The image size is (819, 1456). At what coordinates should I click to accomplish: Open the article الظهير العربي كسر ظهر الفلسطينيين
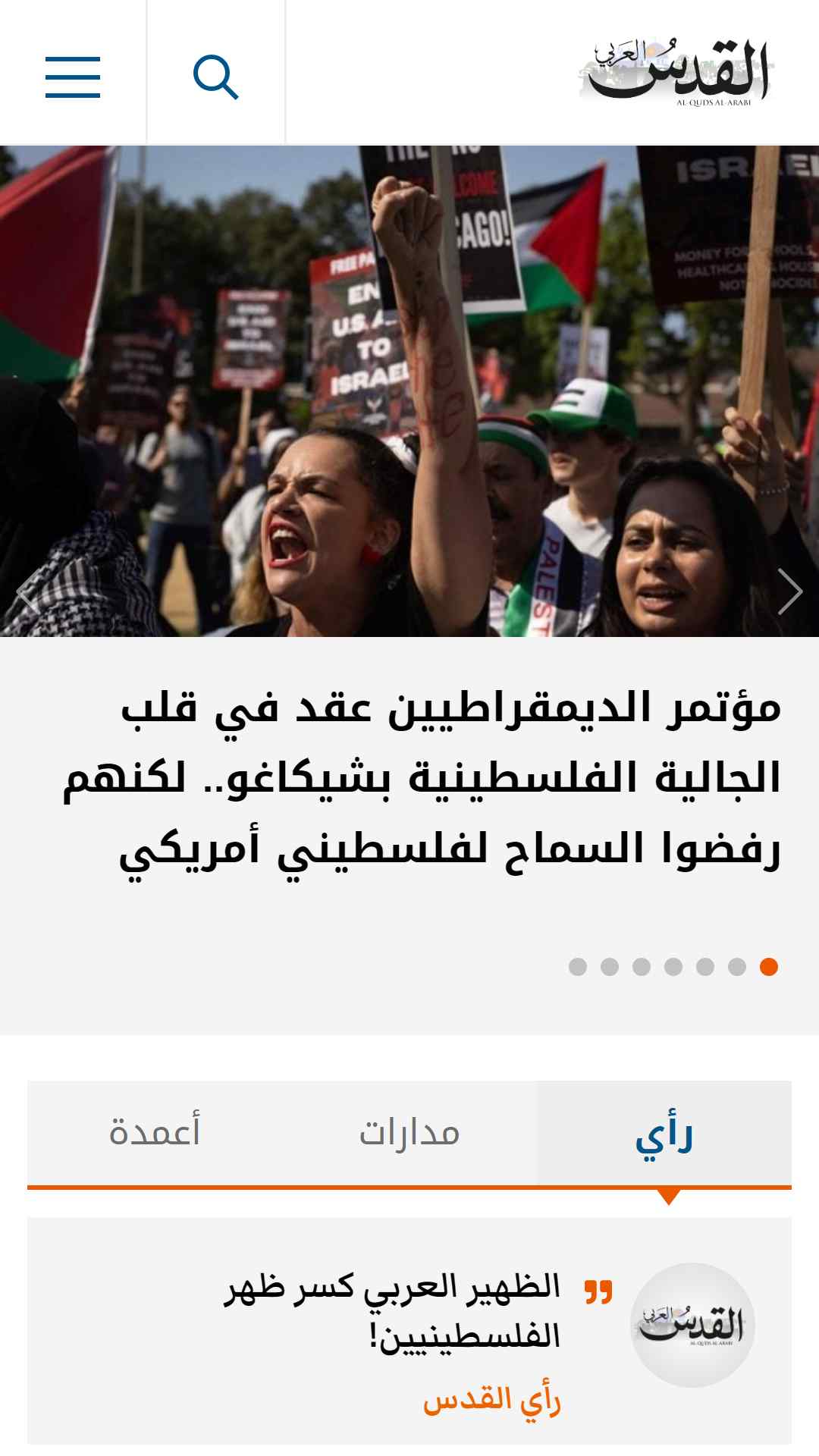[392, 1311]
